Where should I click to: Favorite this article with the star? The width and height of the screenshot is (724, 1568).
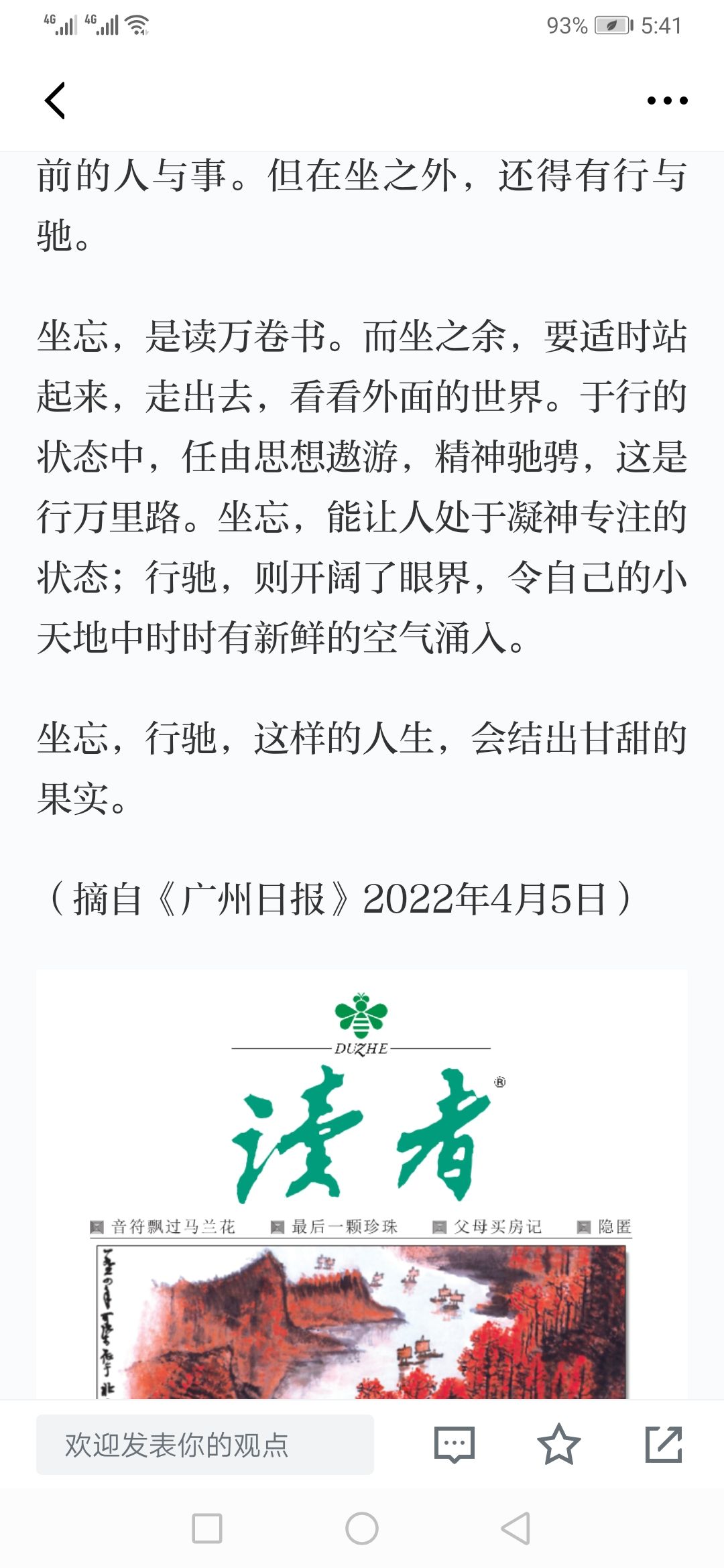point(558,1445)
